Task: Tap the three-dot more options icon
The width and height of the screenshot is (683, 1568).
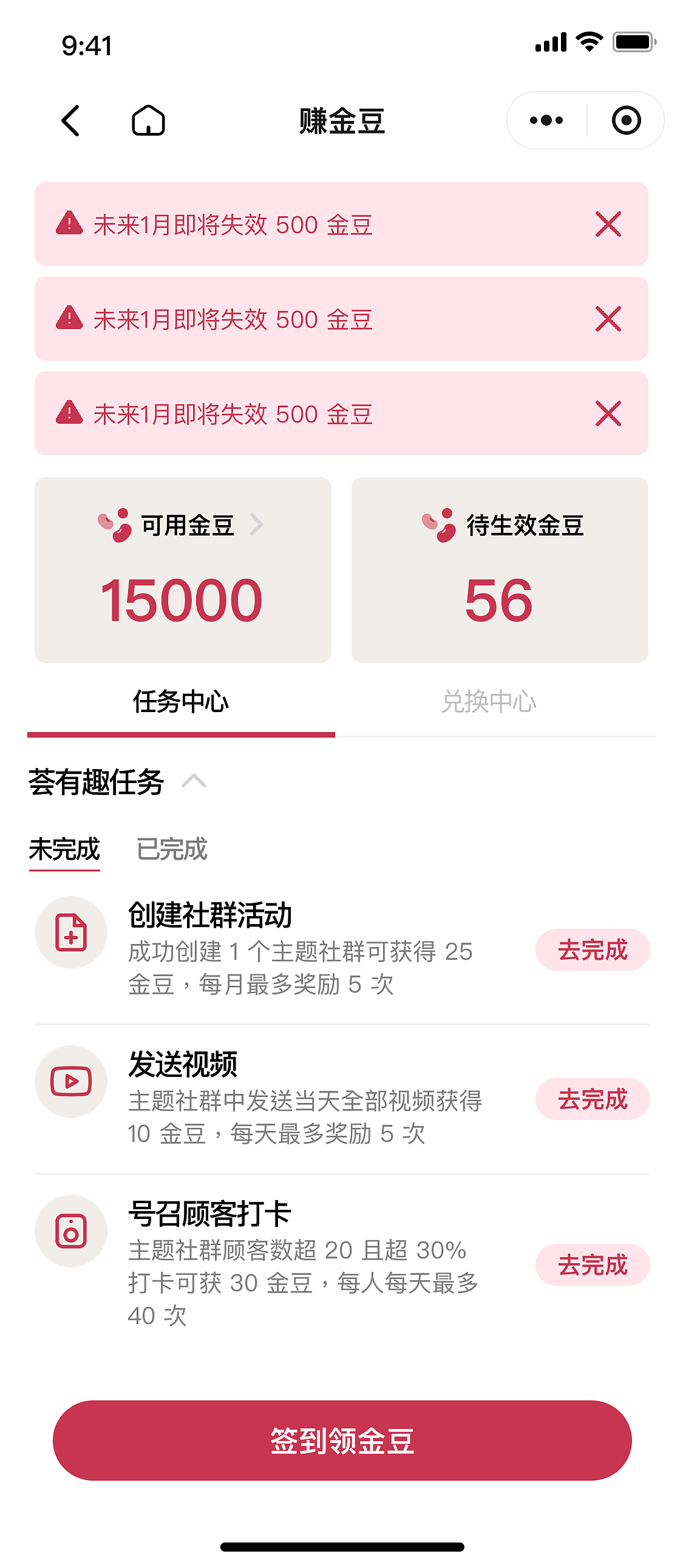Action: (543, 121)
